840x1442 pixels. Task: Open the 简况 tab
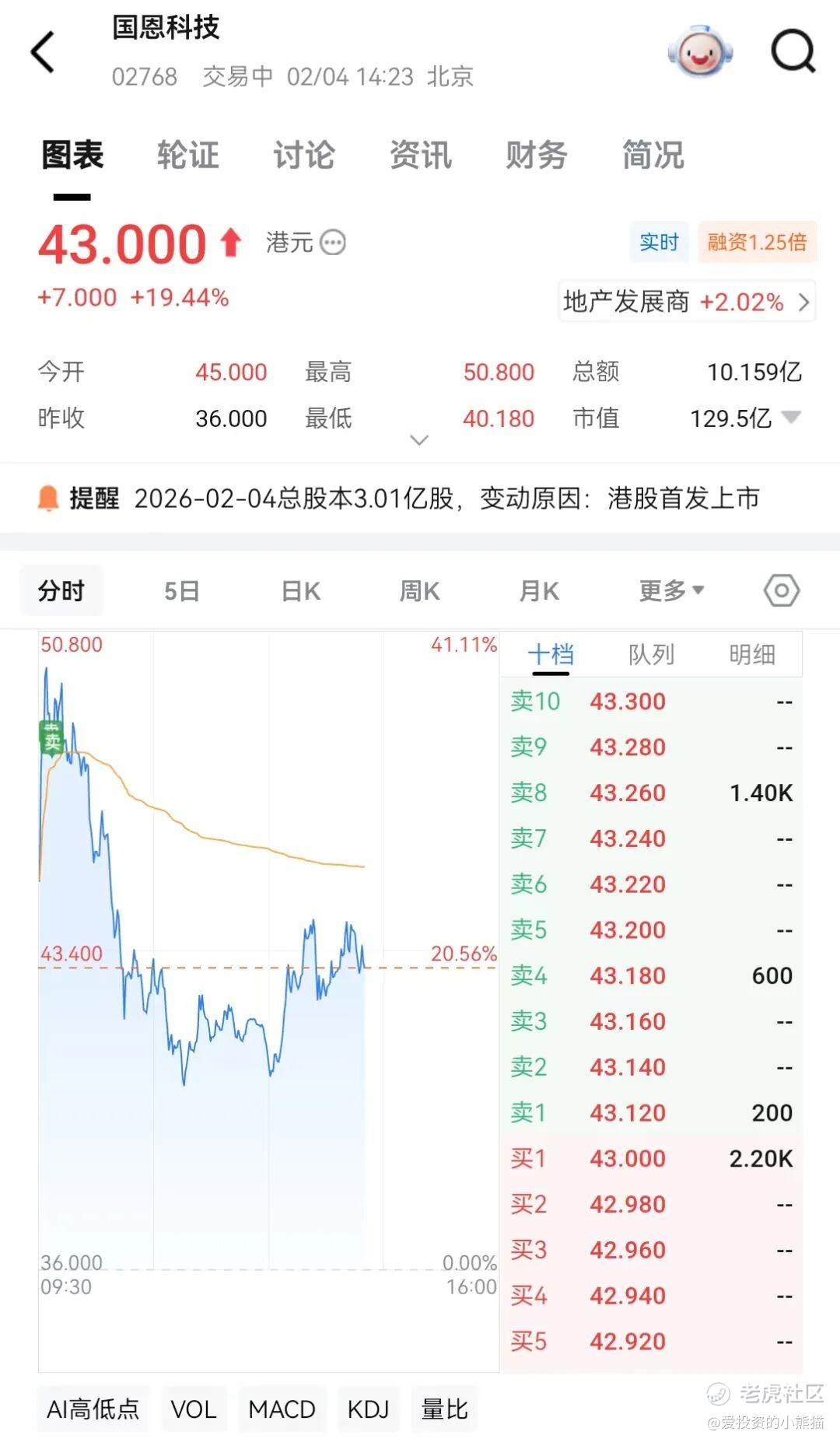tap(653, 155)
